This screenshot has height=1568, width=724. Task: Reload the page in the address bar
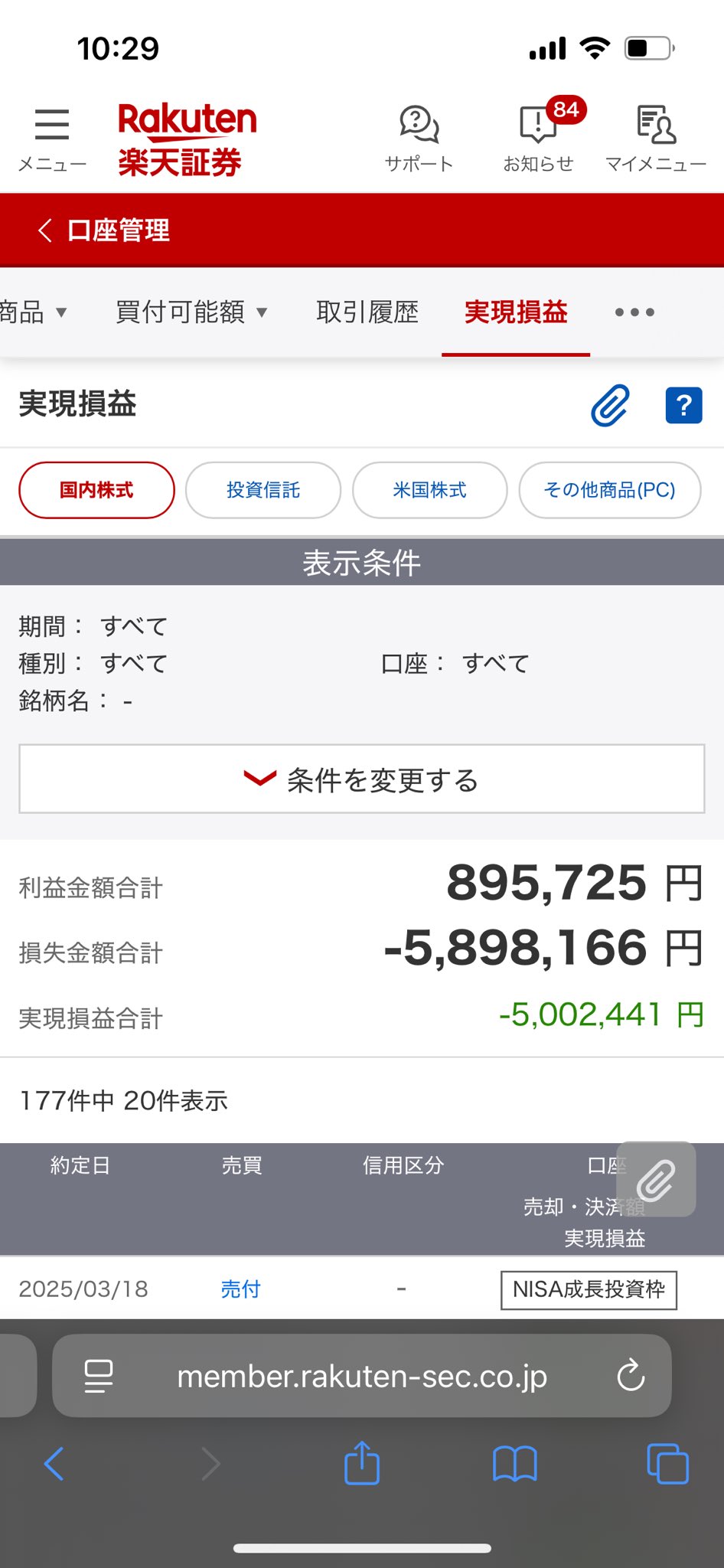631,1376
